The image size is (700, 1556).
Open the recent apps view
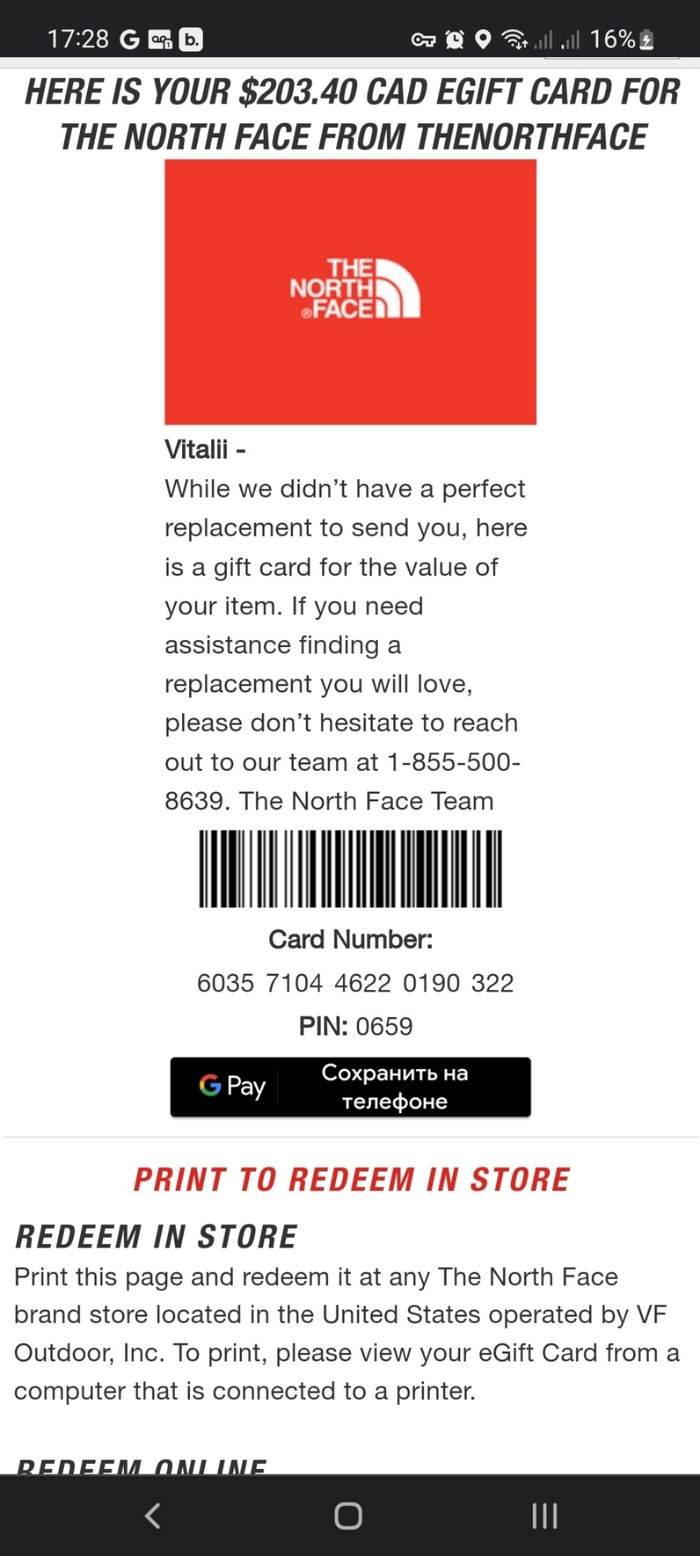point(544,1516)
